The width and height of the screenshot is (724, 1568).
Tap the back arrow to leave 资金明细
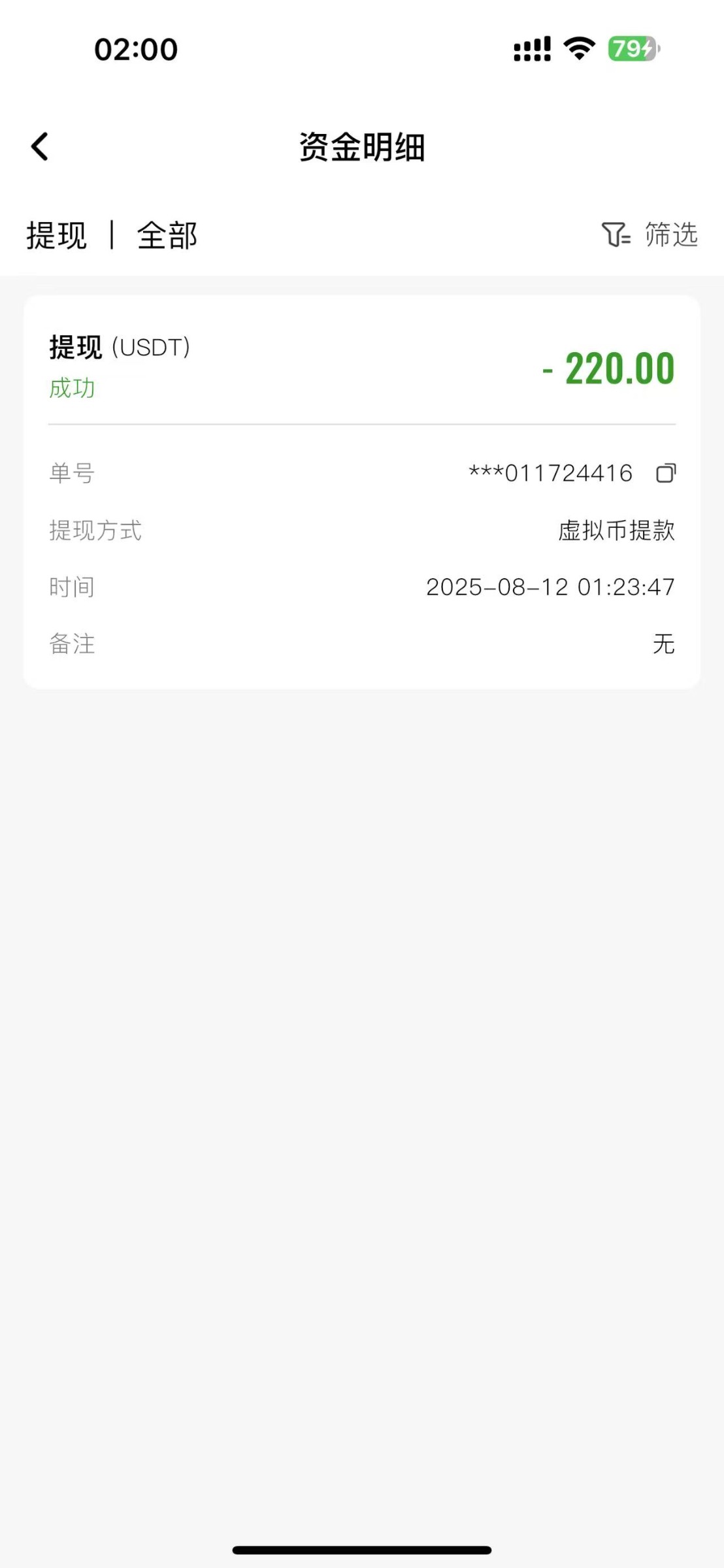coord(40,146)
